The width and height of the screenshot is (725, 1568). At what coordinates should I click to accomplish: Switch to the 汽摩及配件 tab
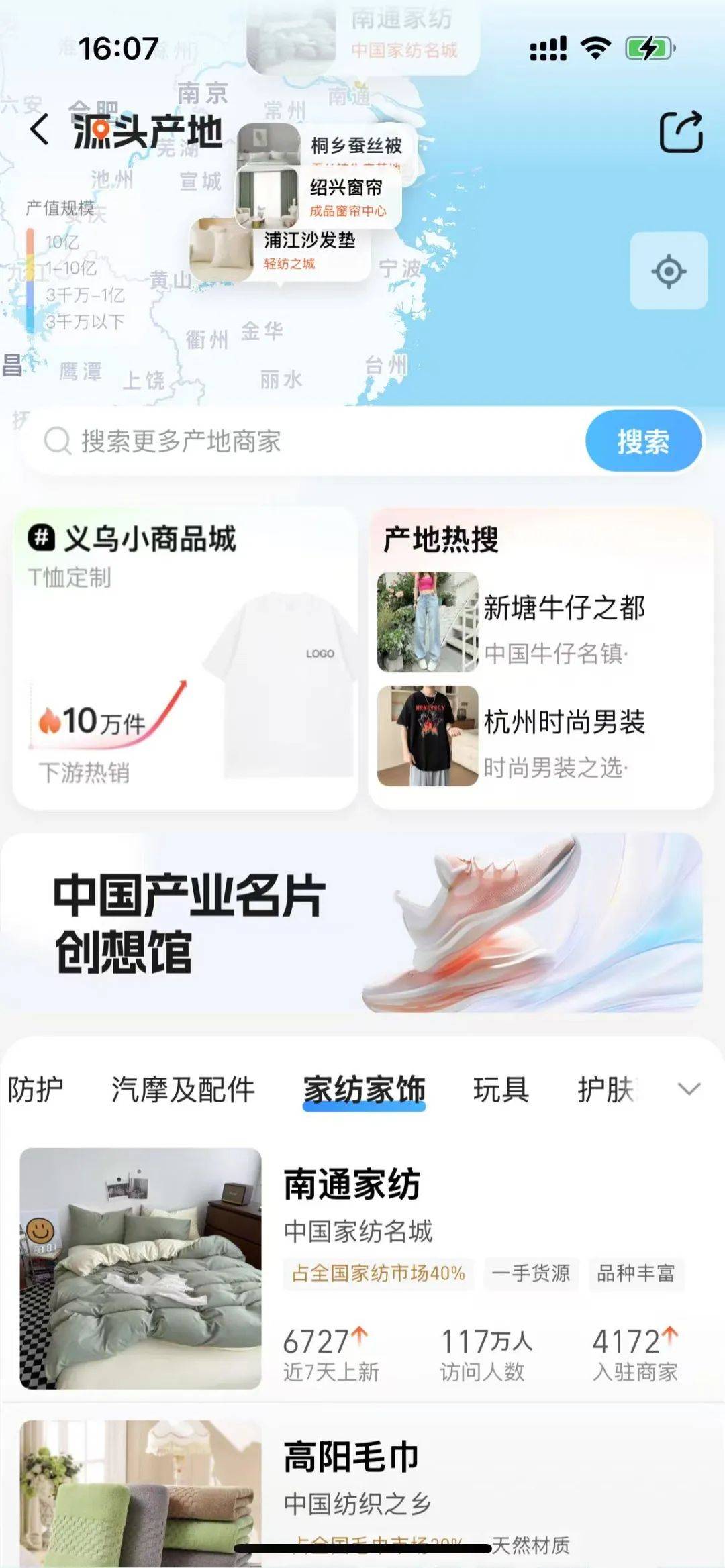point(183,1089)
